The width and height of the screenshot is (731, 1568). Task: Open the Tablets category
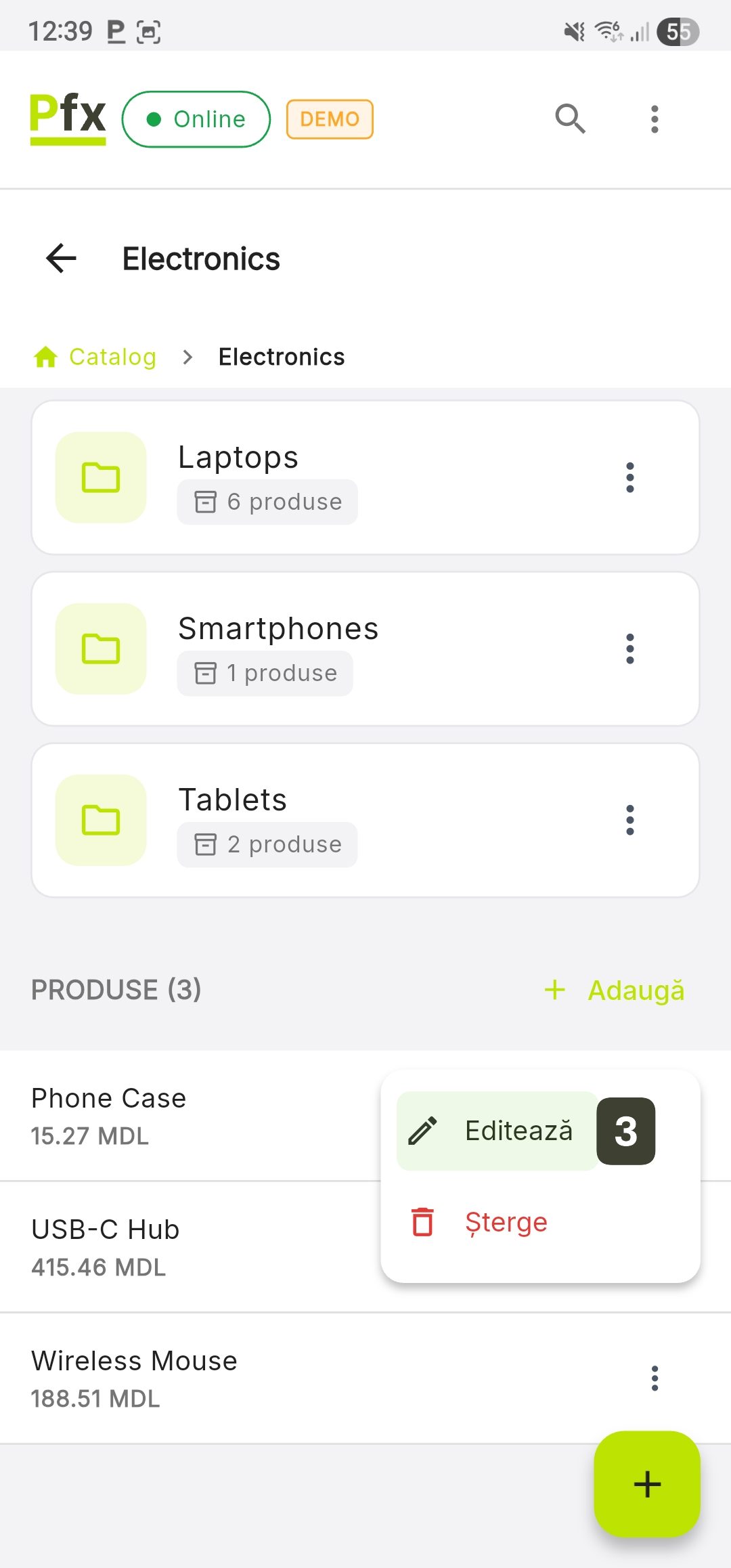click(338, 820)
